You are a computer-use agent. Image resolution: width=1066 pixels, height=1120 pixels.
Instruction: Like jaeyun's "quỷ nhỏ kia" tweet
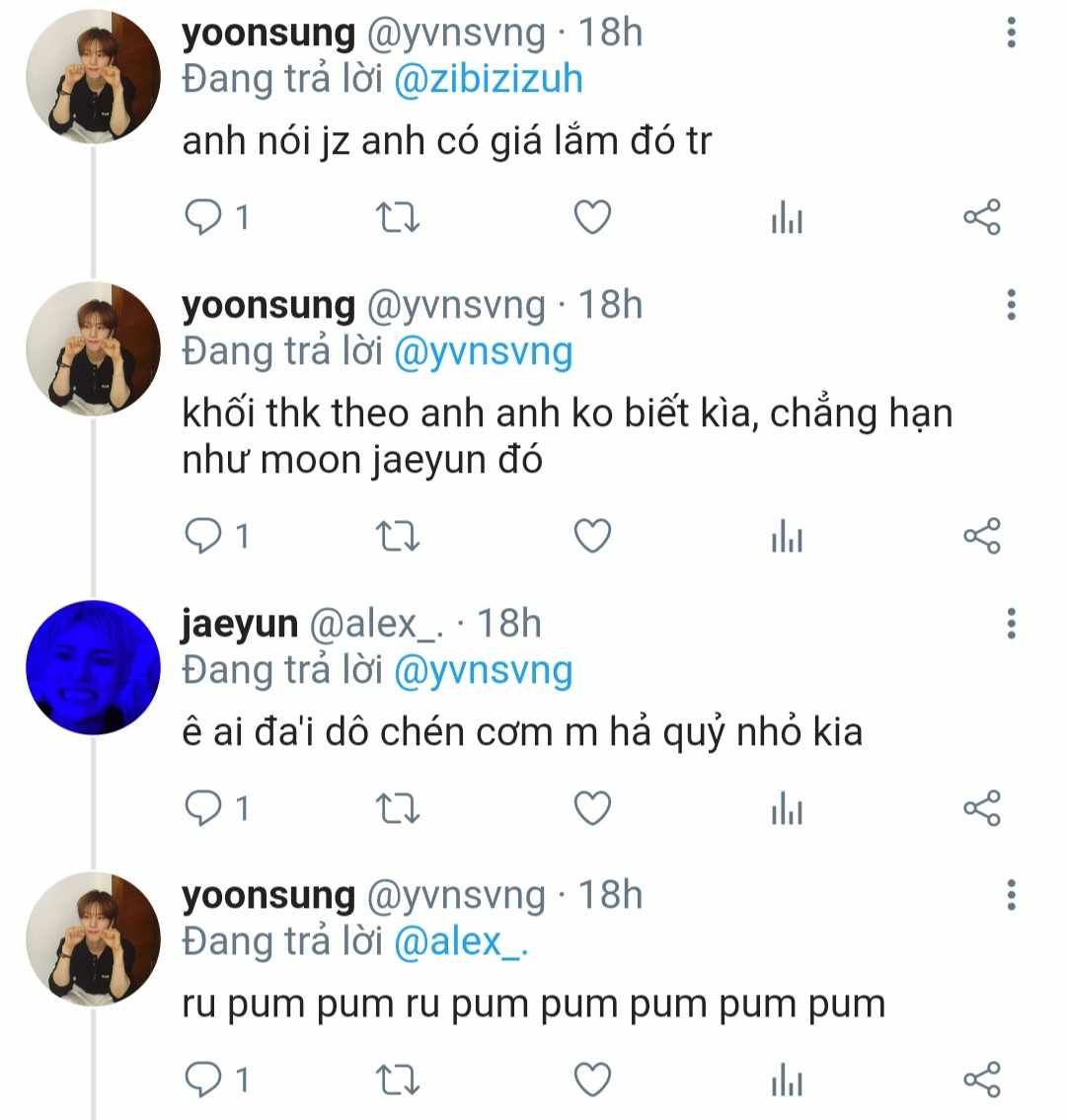[592, 808]
